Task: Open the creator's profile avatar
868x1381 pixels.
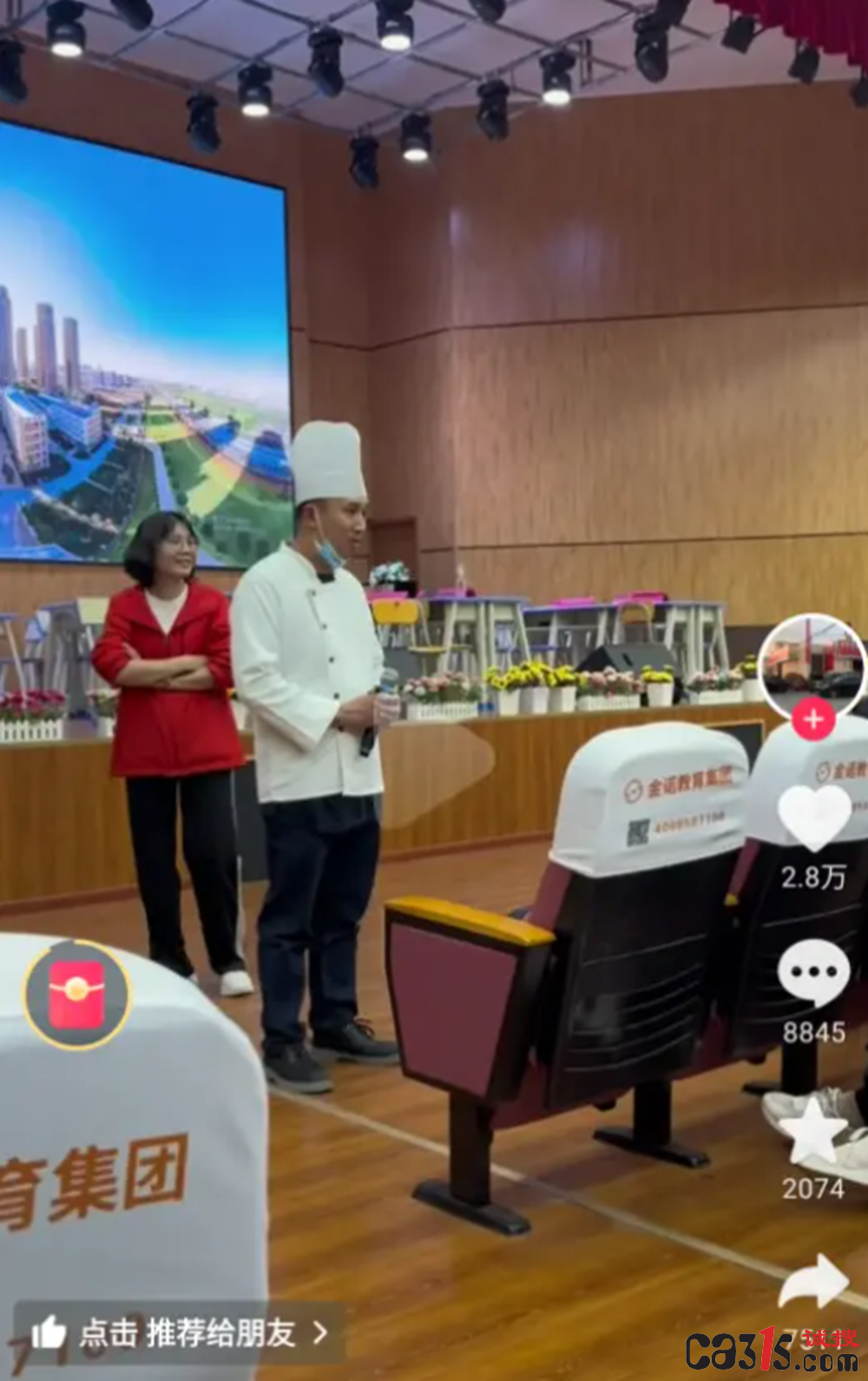Action: pyautogui.click(x=812, y=663)
